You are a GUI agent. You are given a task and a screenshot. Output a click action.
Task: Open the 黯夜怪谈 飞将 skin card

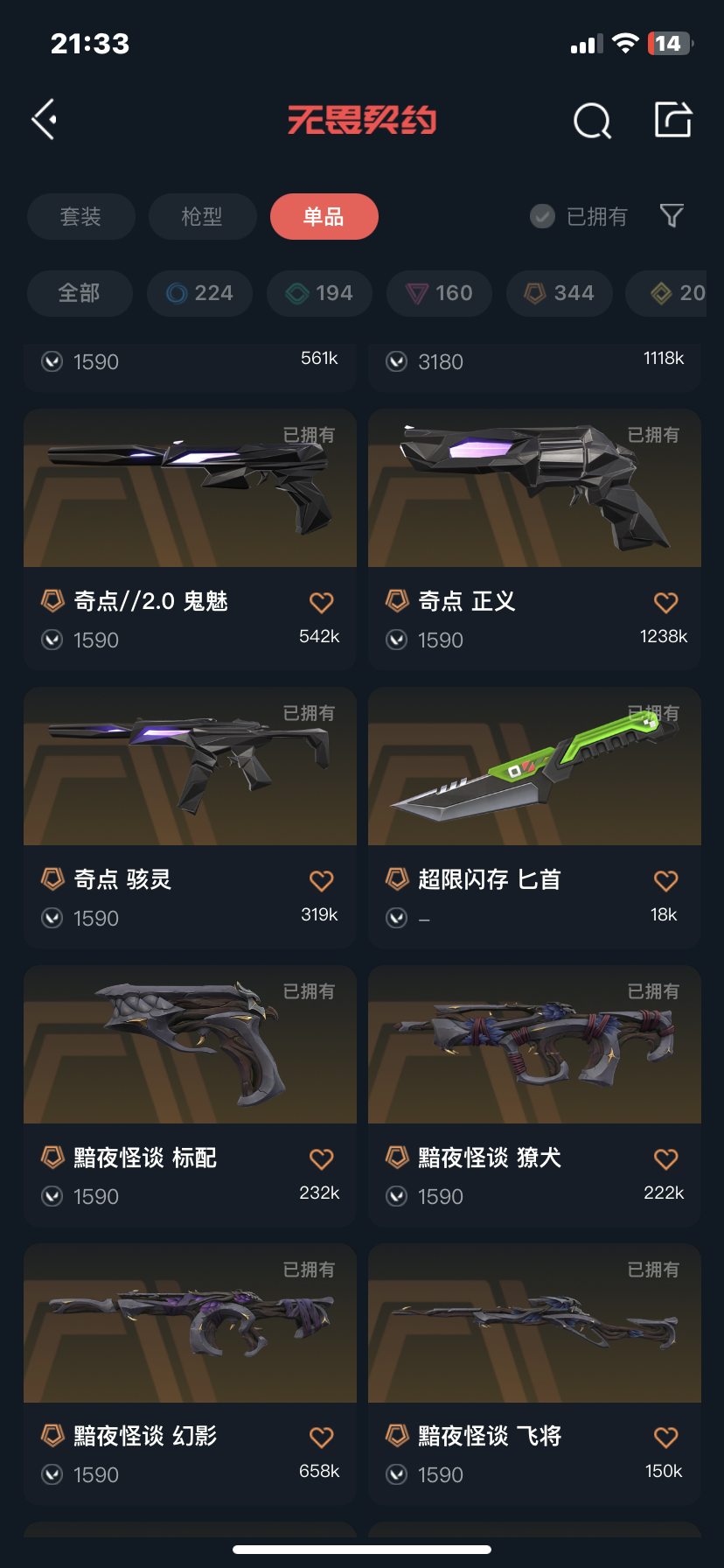coord(534,1375)
